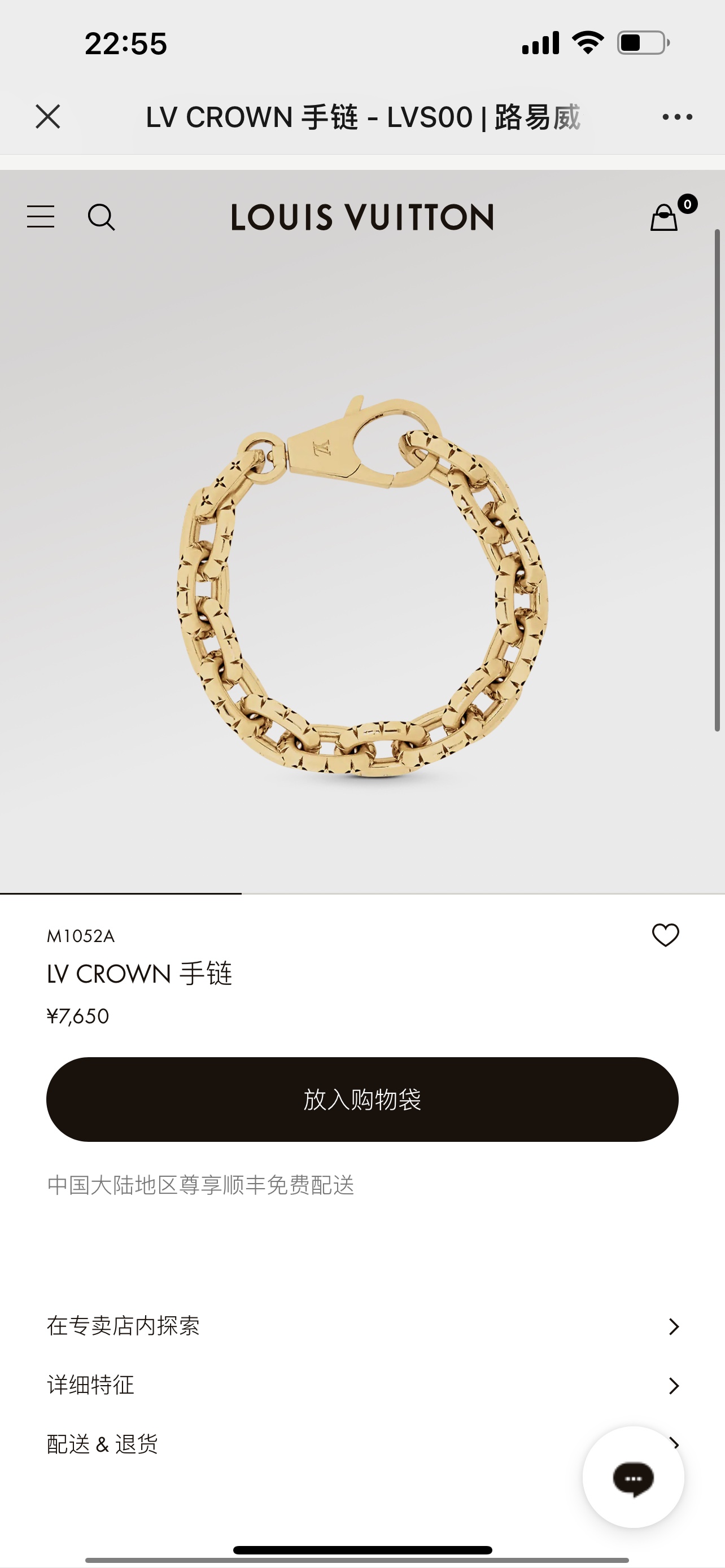Tap the search magnifier icon
725x1568 pixels.
coord(101,217)
